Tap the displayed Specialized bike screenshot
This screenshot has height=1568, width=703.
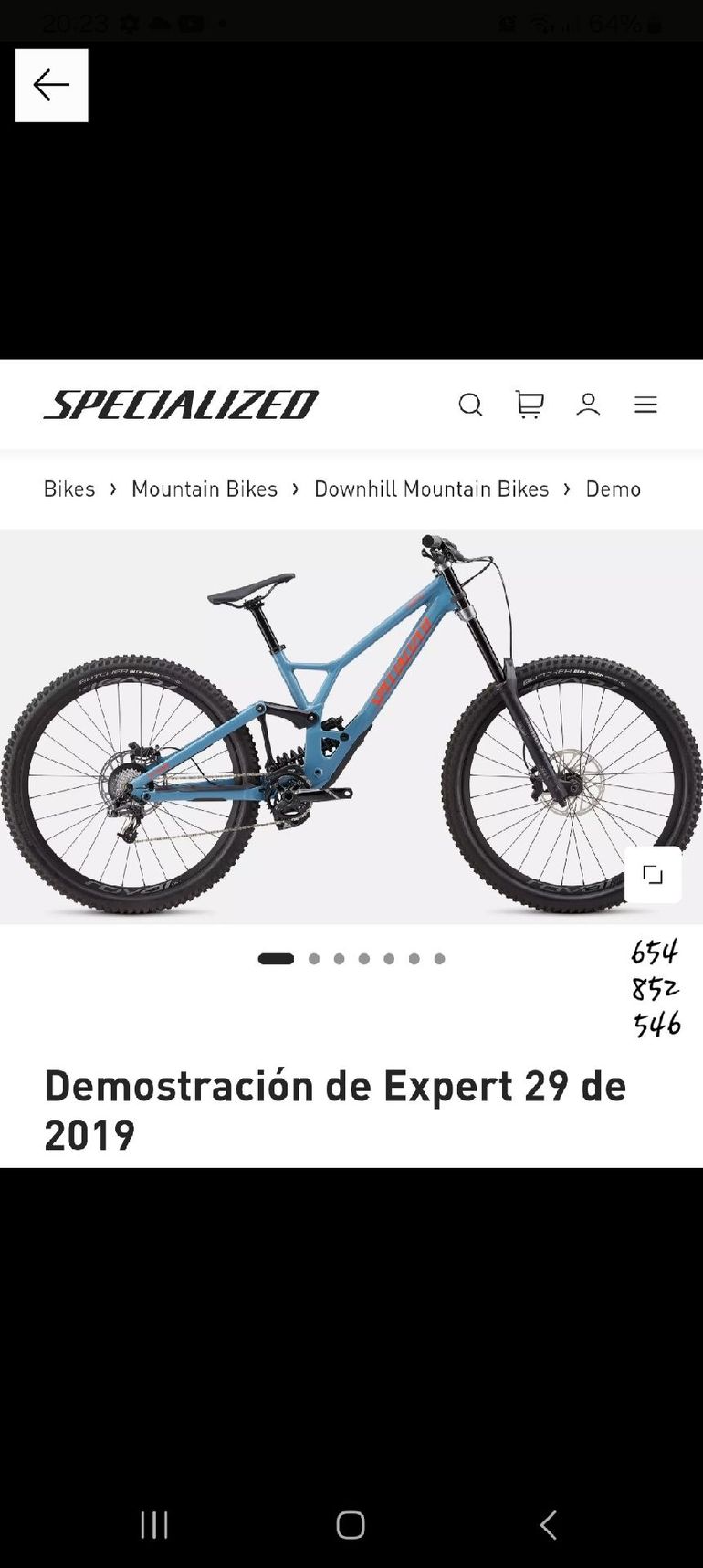(351, 763)
